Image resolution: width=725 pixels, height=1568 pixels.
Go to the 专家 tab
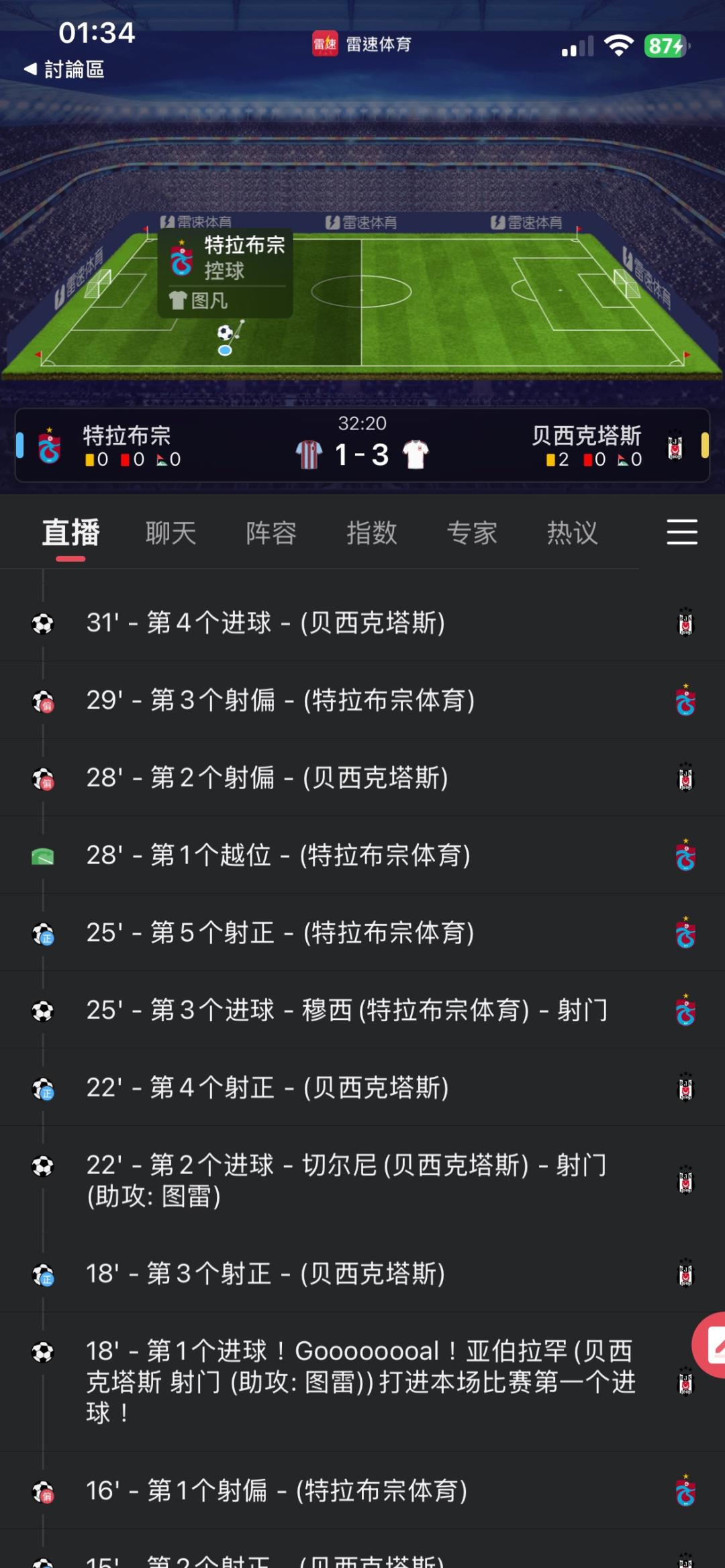click(472, 533)
